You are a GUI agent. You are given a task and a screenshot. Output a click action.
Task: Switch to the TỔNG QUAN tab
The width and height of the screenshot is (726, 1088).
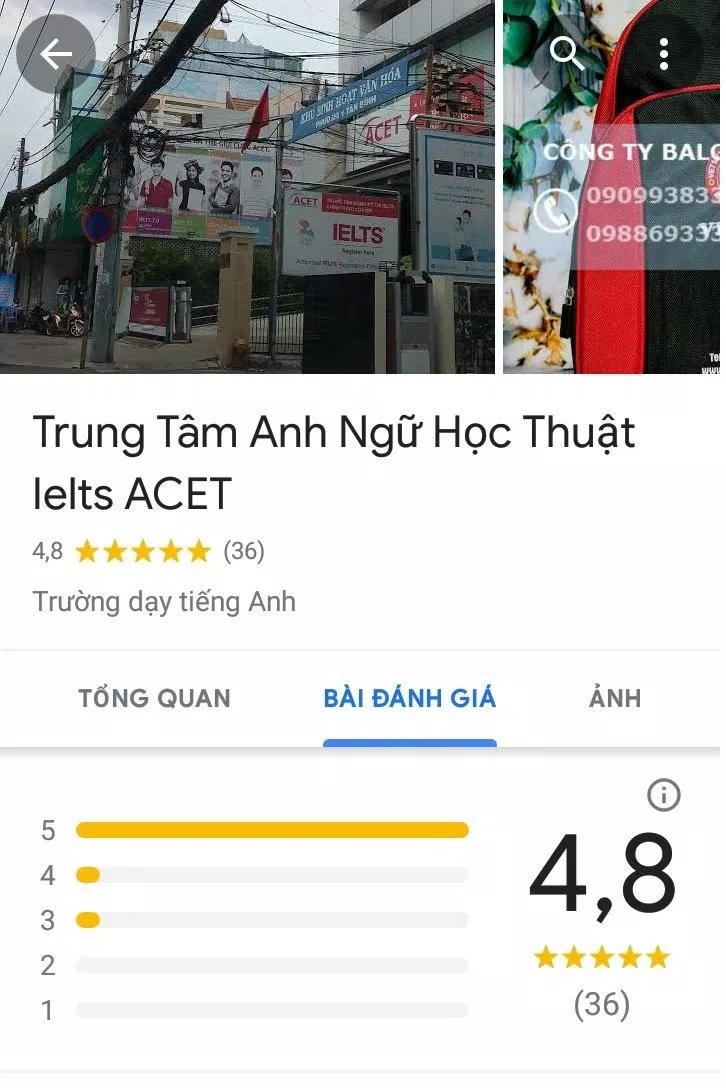click(x=154, y=698)
